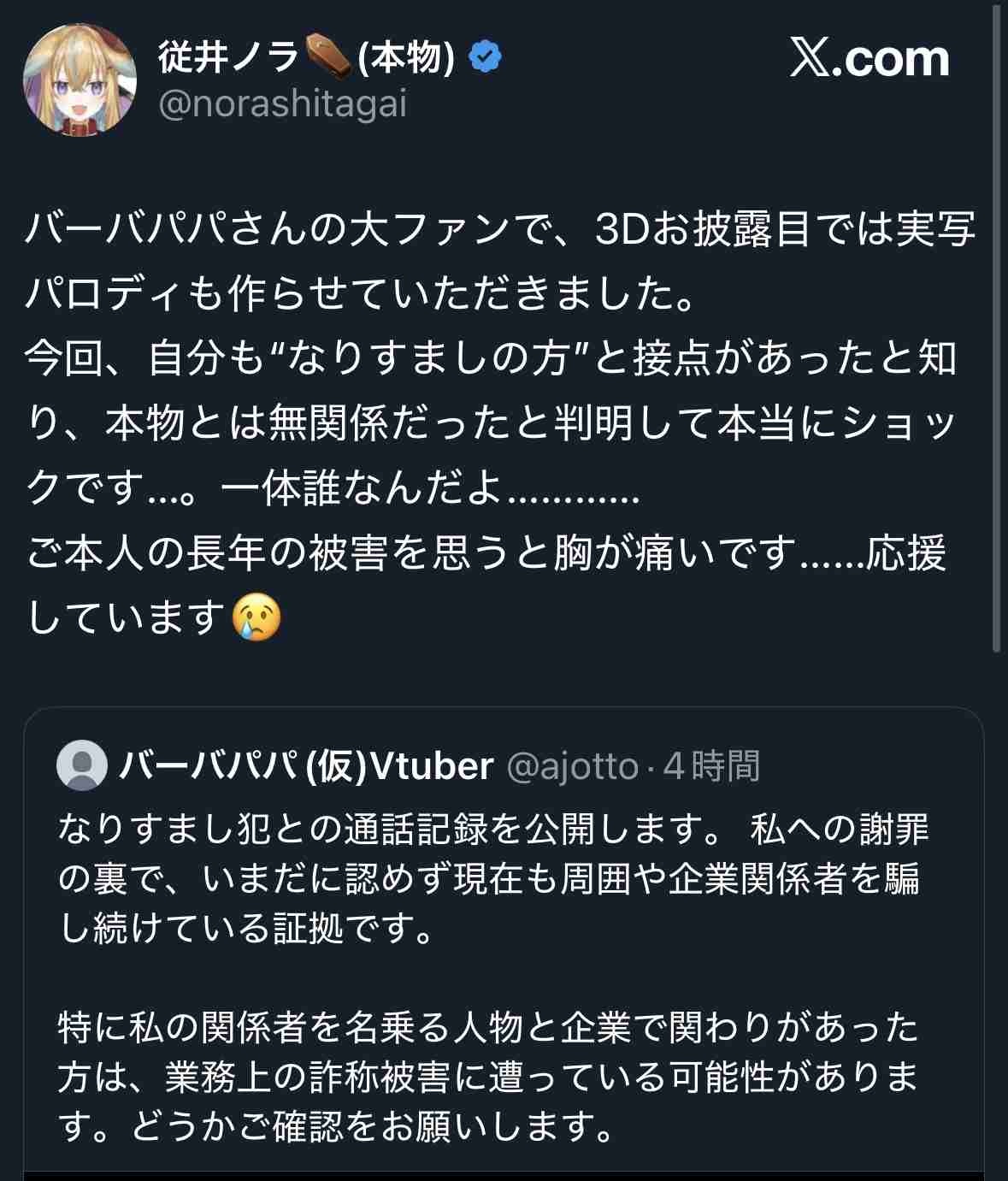Viewport: 1008px width, 1181px height.
Task: Open the @norashitagai profile handle
Action: tap(283, 105)
